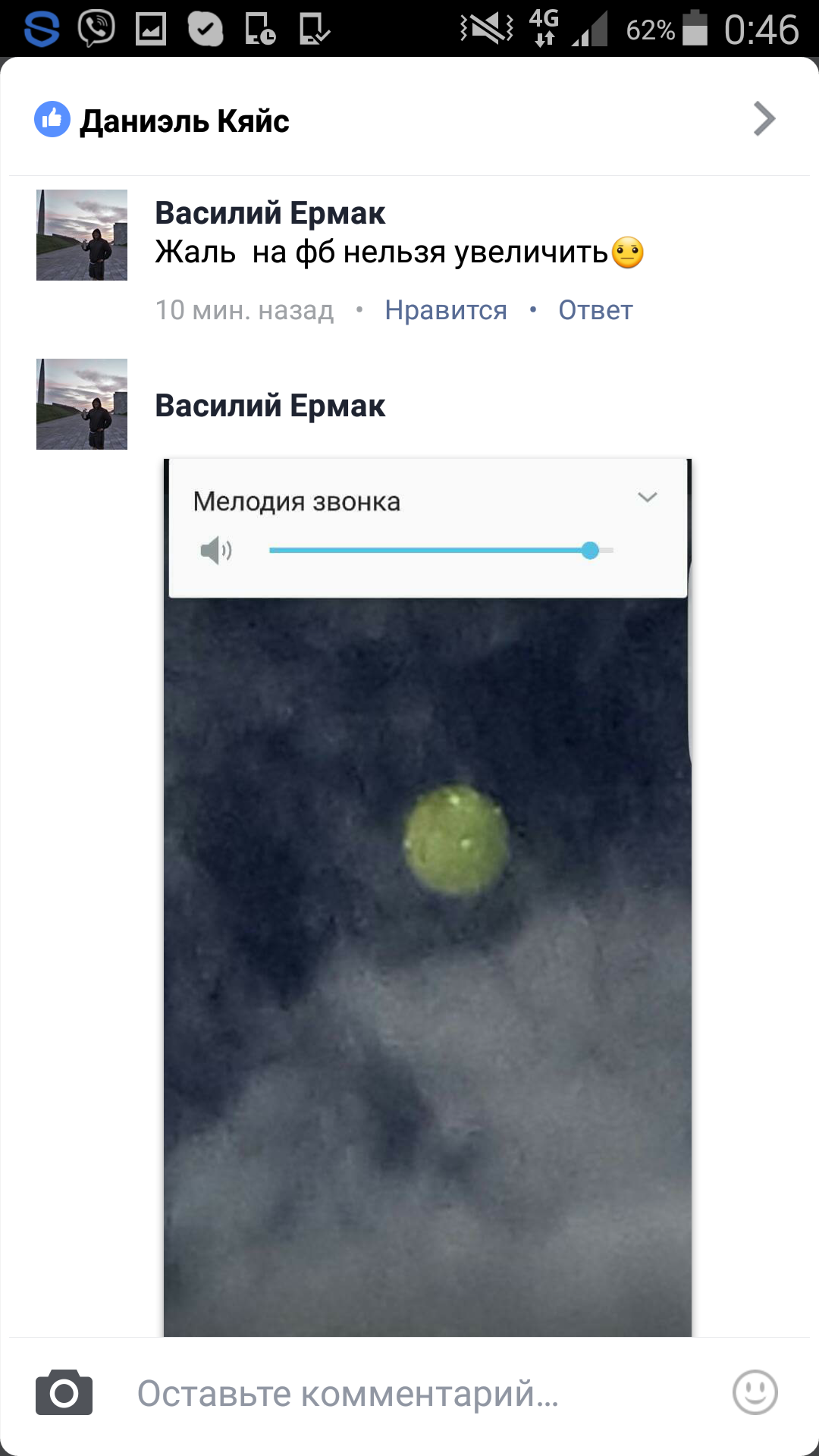Attach a photo with the camera icon

tap(64, 1393)
